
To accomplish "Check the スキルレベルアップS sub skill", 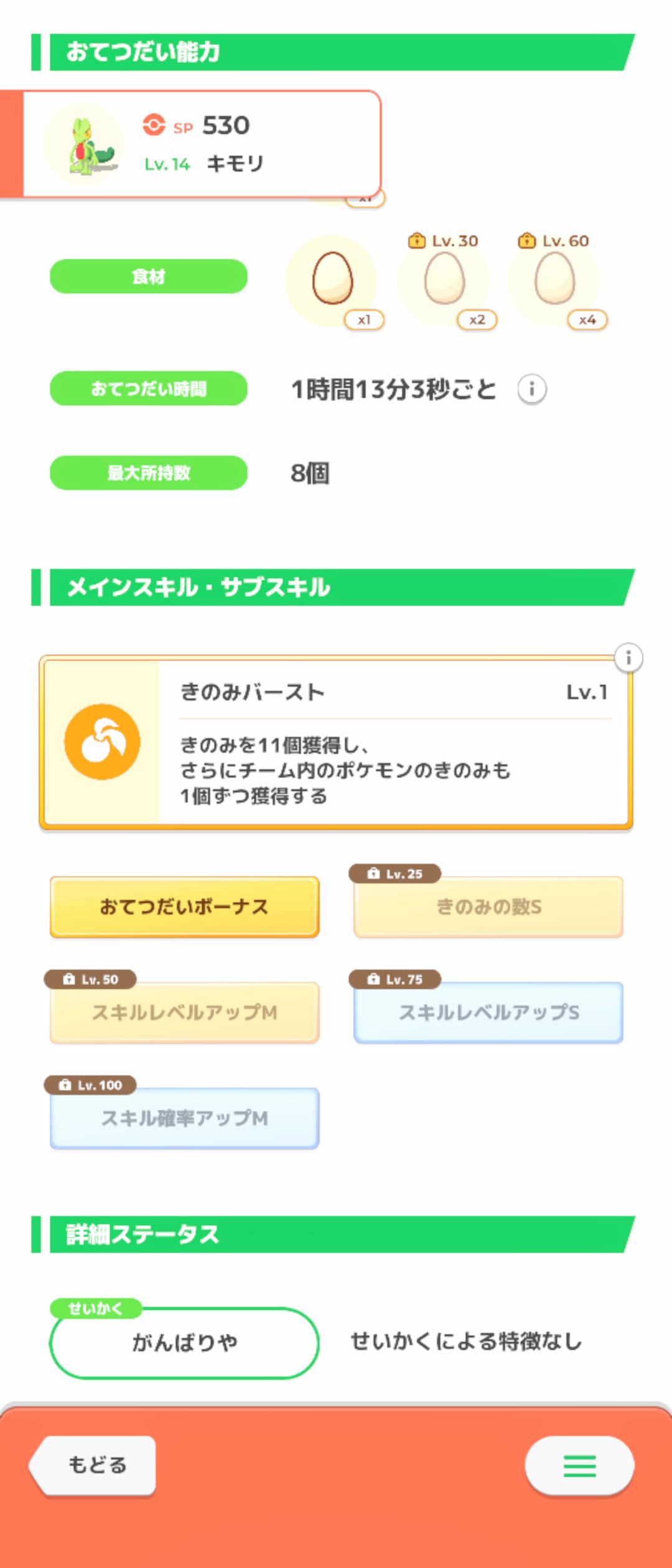I will (x=488, y=1012).
